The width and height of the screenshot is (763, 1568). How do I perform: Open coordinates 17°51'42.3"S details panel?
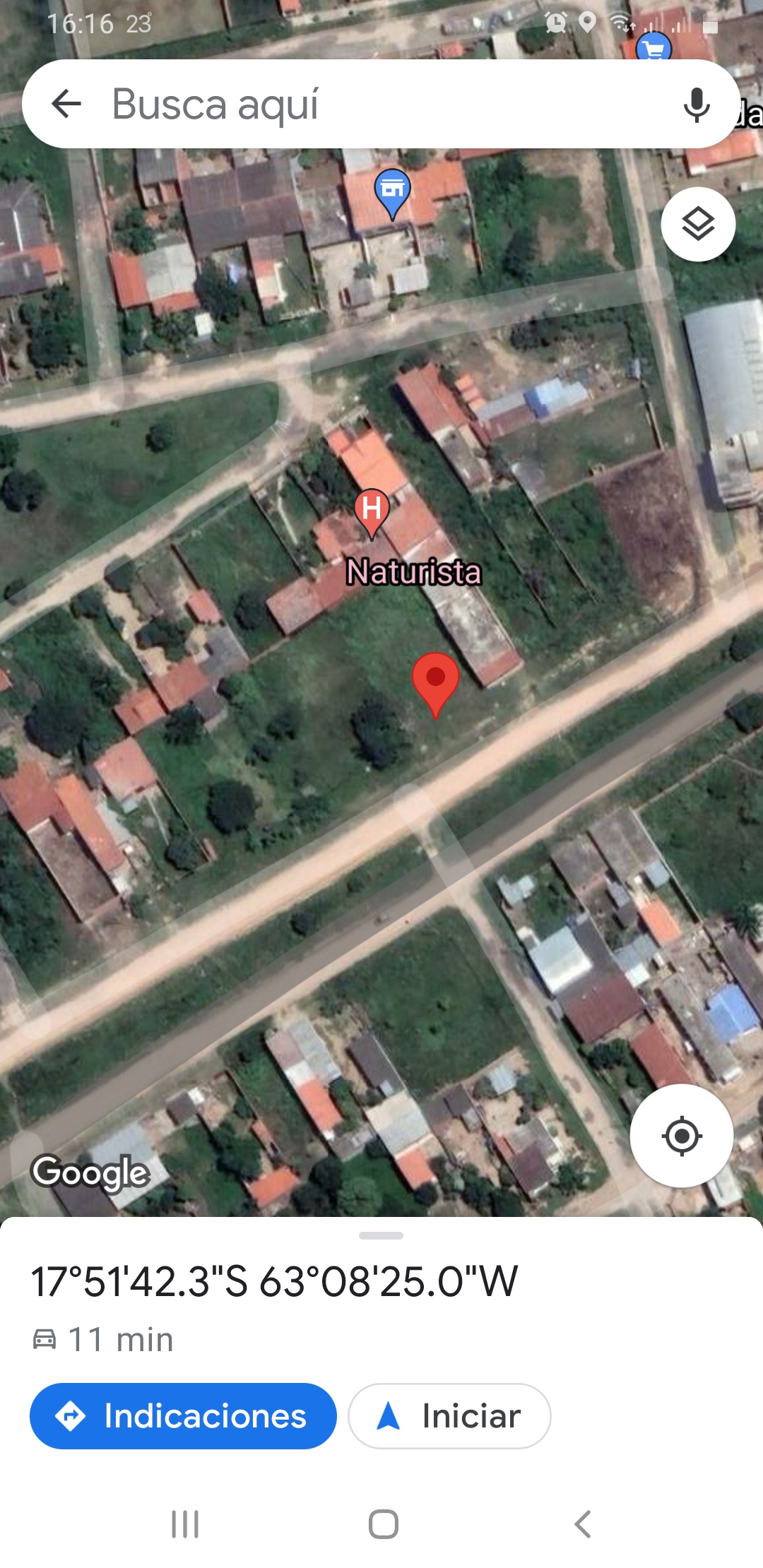(x=275, y=1282)
